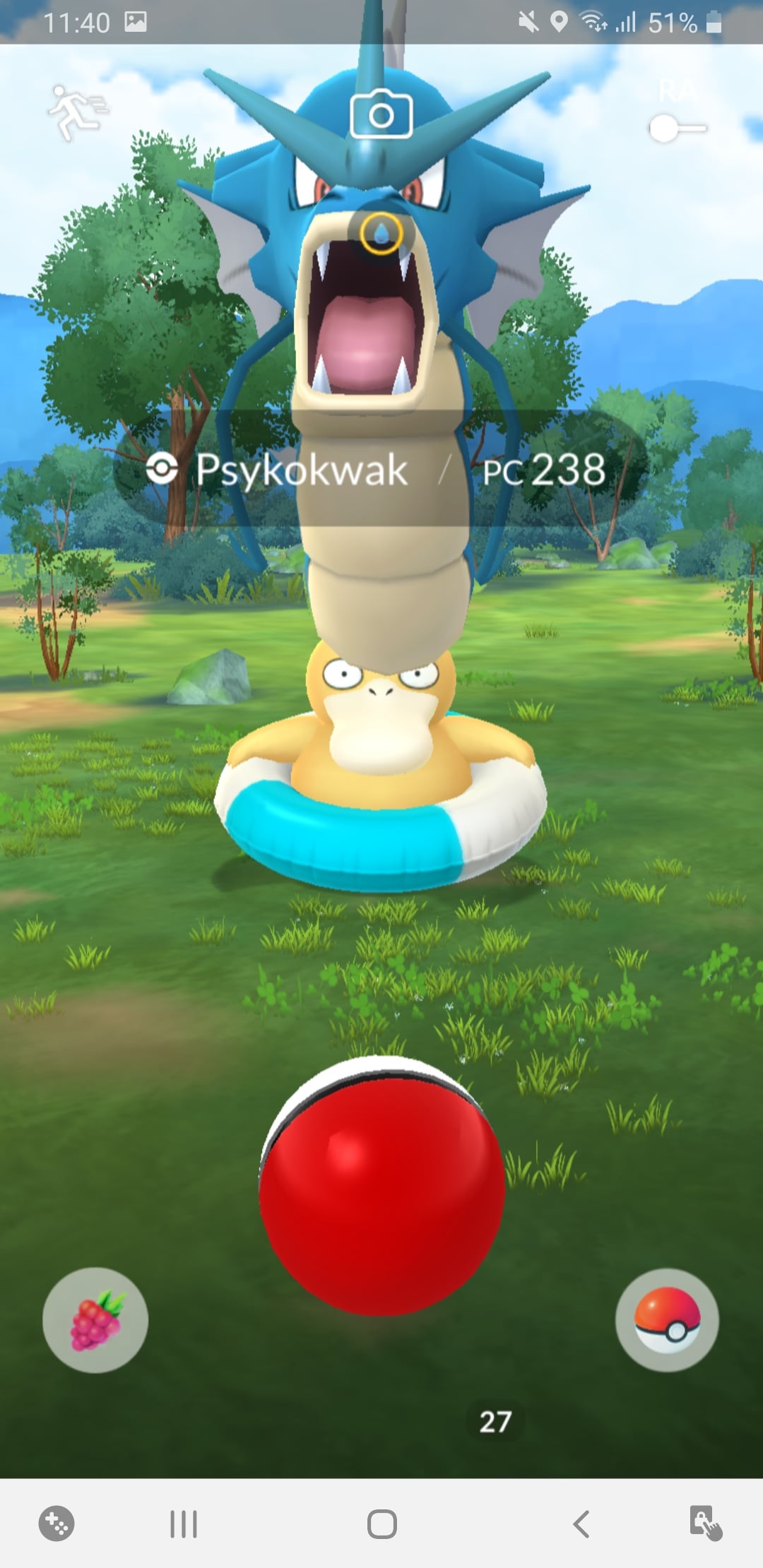Open the Poké Ball selection button
Viewport: 763px width, 1568px height.
coord(667,1320)
